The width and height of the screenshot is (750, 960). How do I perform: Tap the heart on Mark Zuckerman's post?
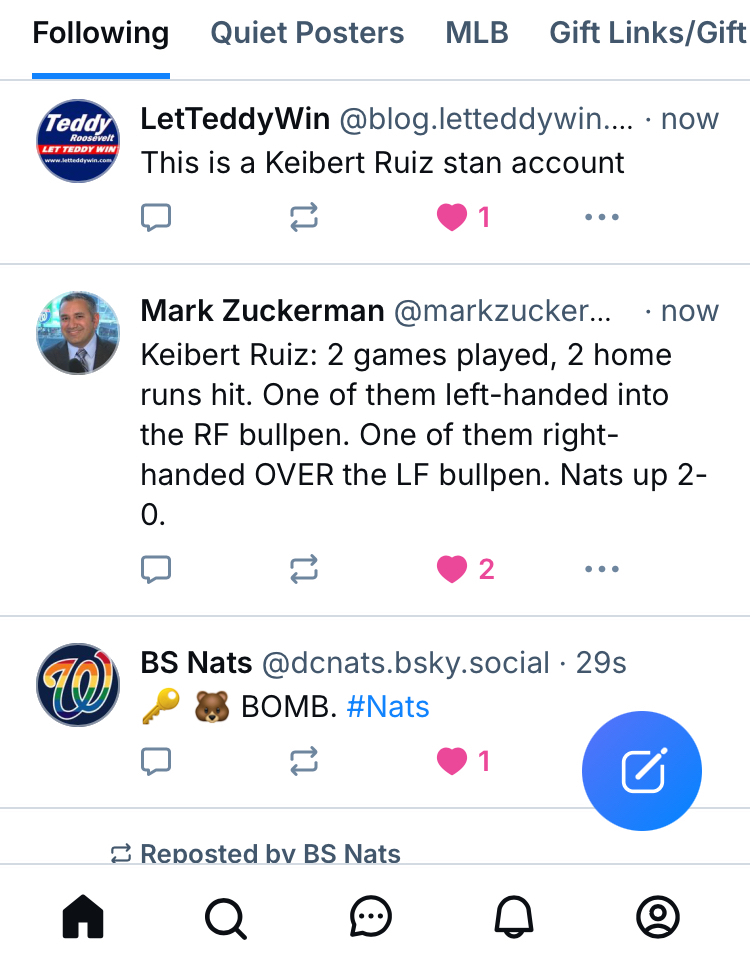pyautogui.click(x=453, y=569)
